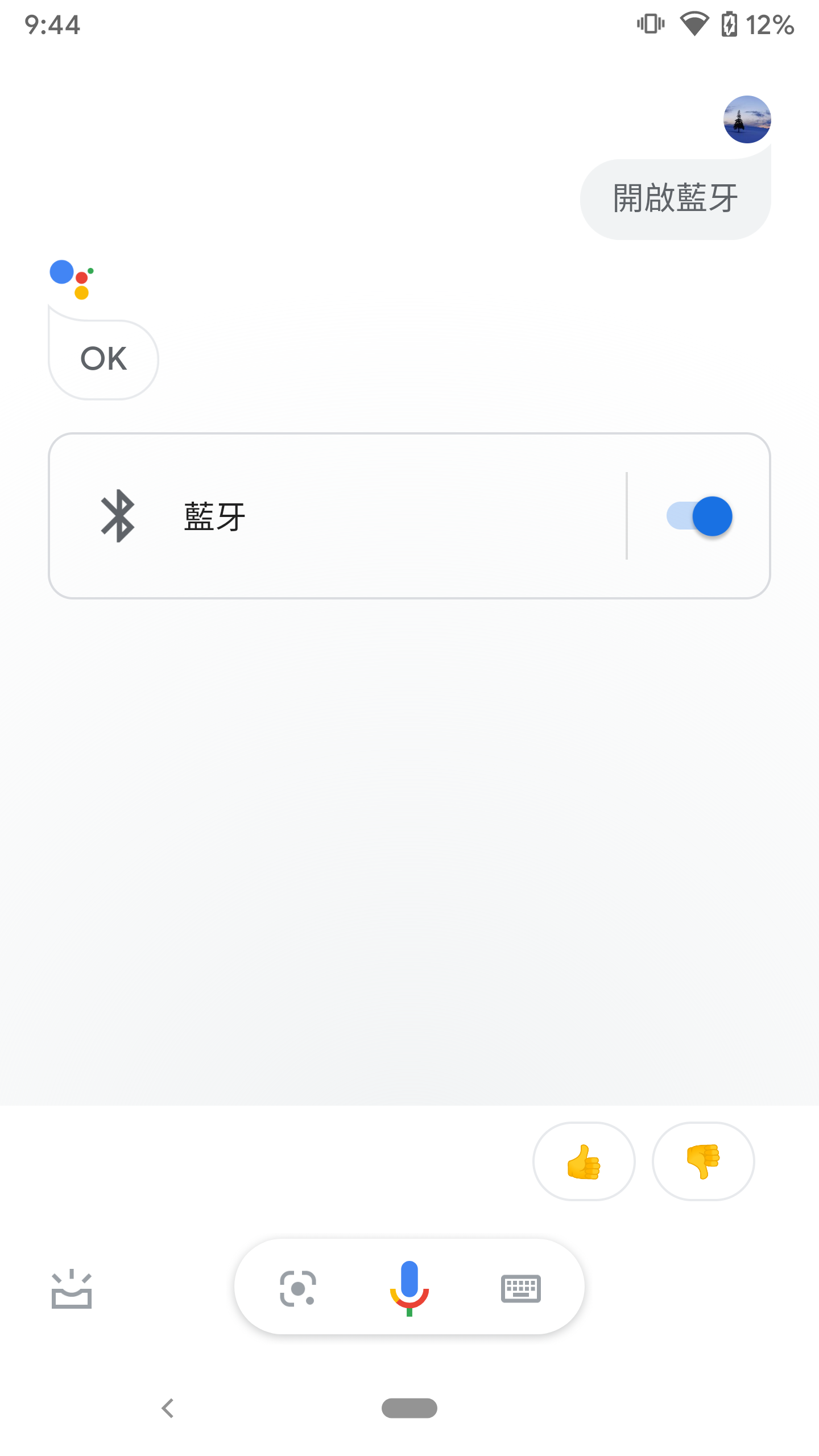Open the profile avatar picture

tap(747, 119)
